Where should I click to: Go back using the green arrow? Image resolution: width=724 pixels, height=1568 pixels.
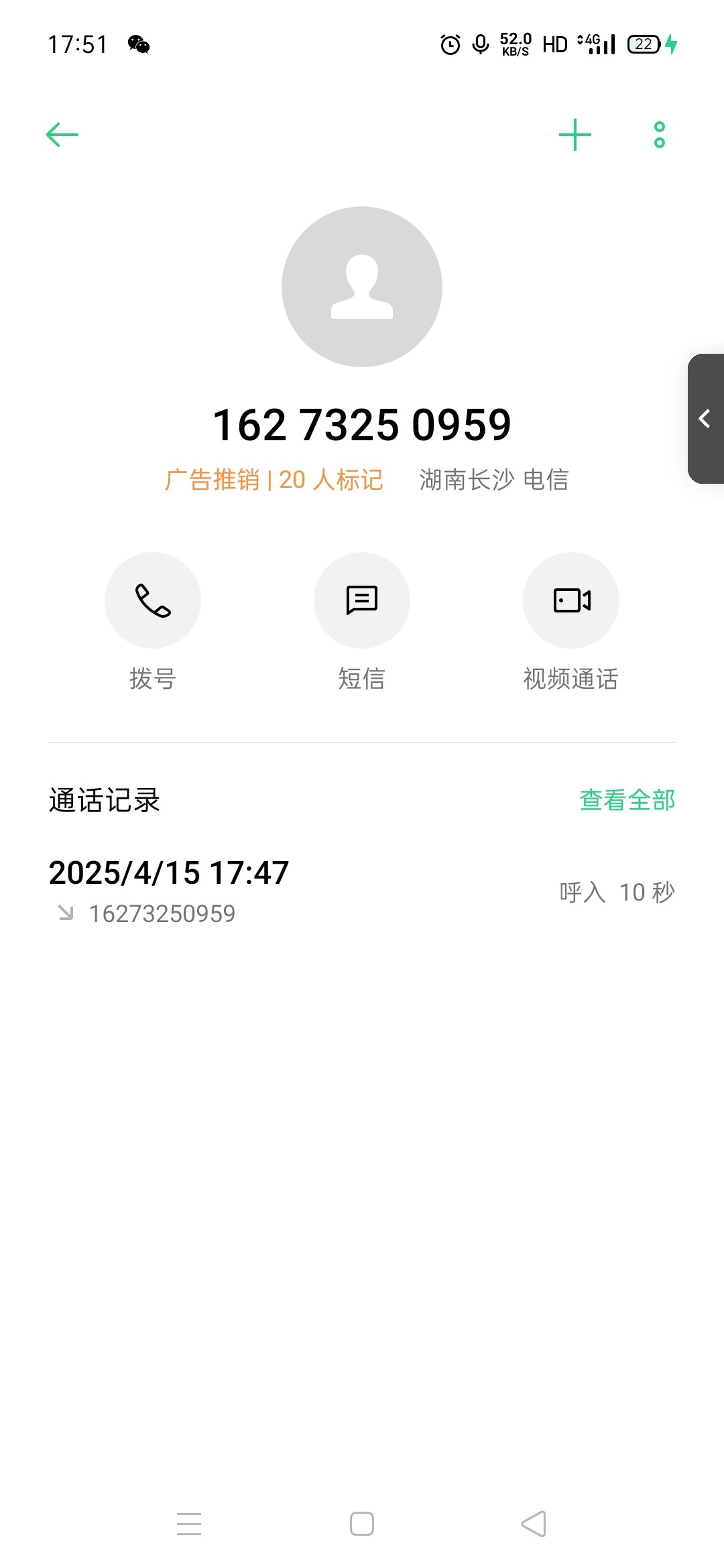point(62,135)
